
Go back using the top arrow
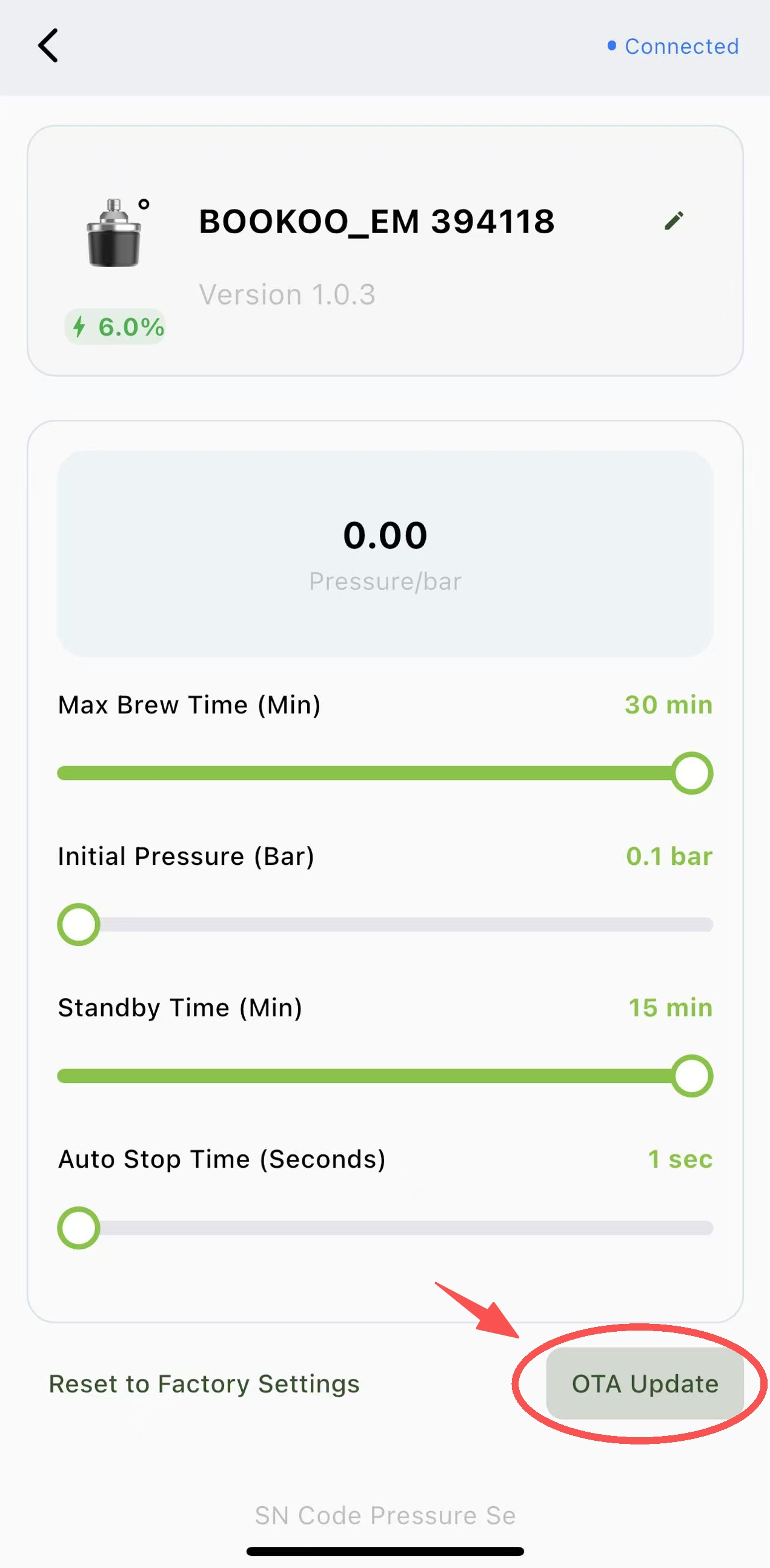(x=48, y=45)
